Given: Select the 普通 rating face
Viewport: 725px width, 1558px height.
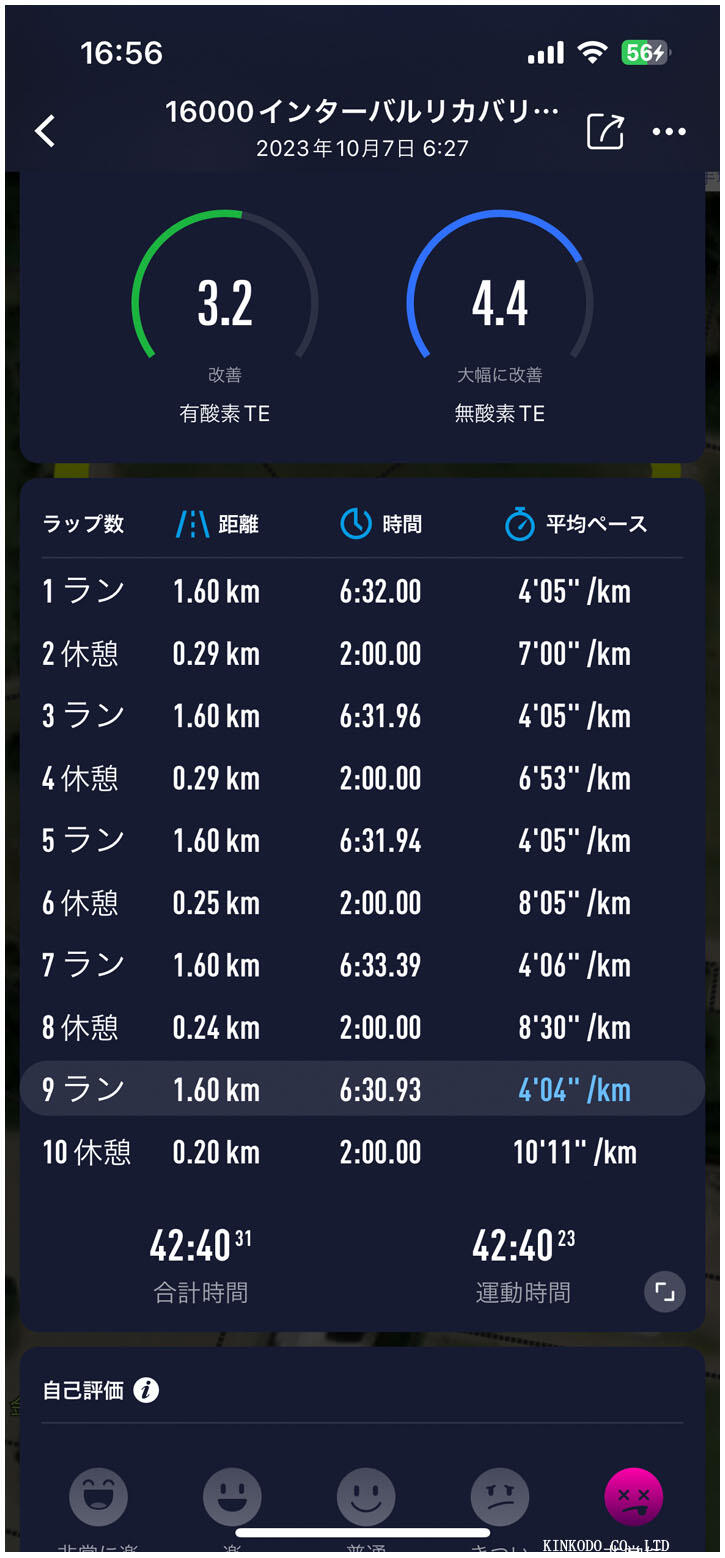Looking at the screenshot, I should 366,1495.
